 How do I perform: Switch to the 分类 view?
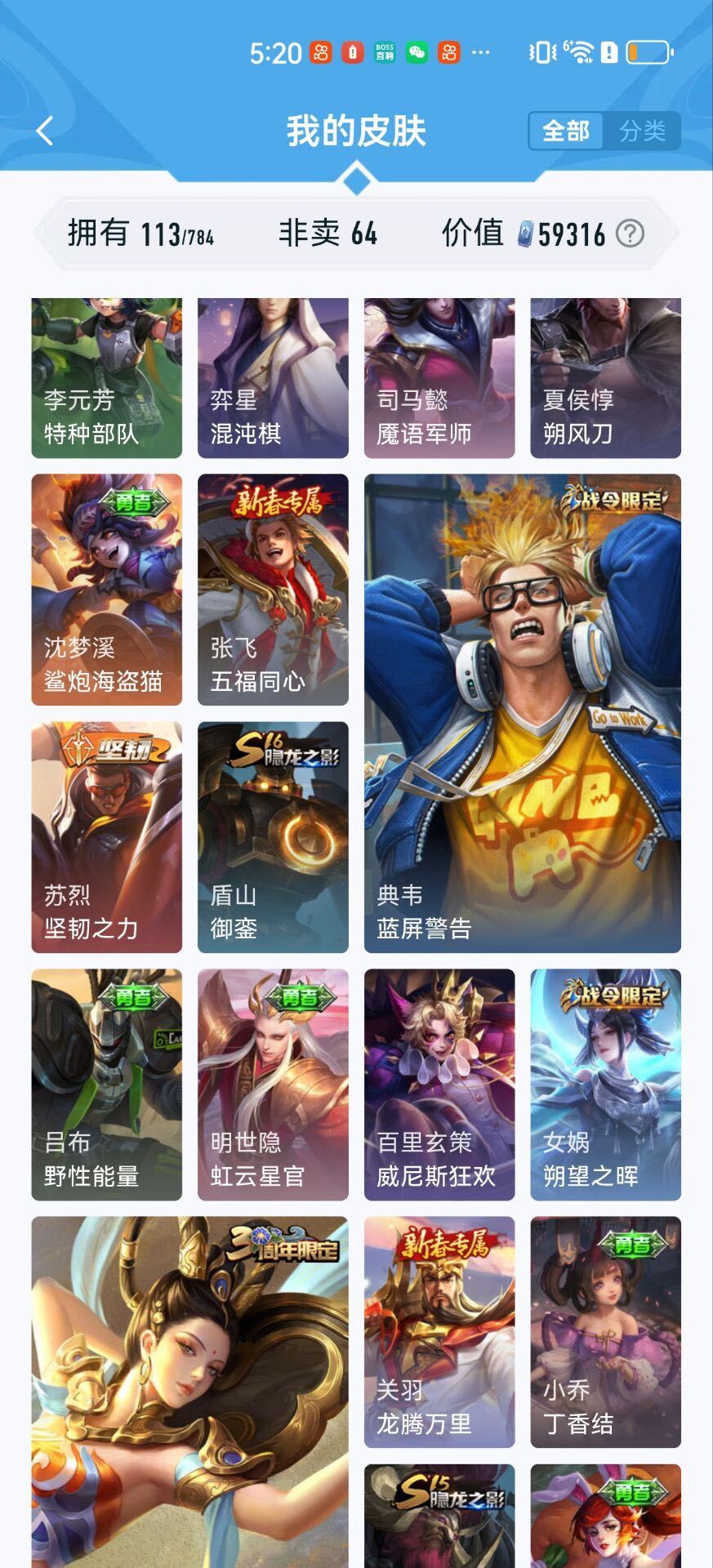click(x=642, y=131)
